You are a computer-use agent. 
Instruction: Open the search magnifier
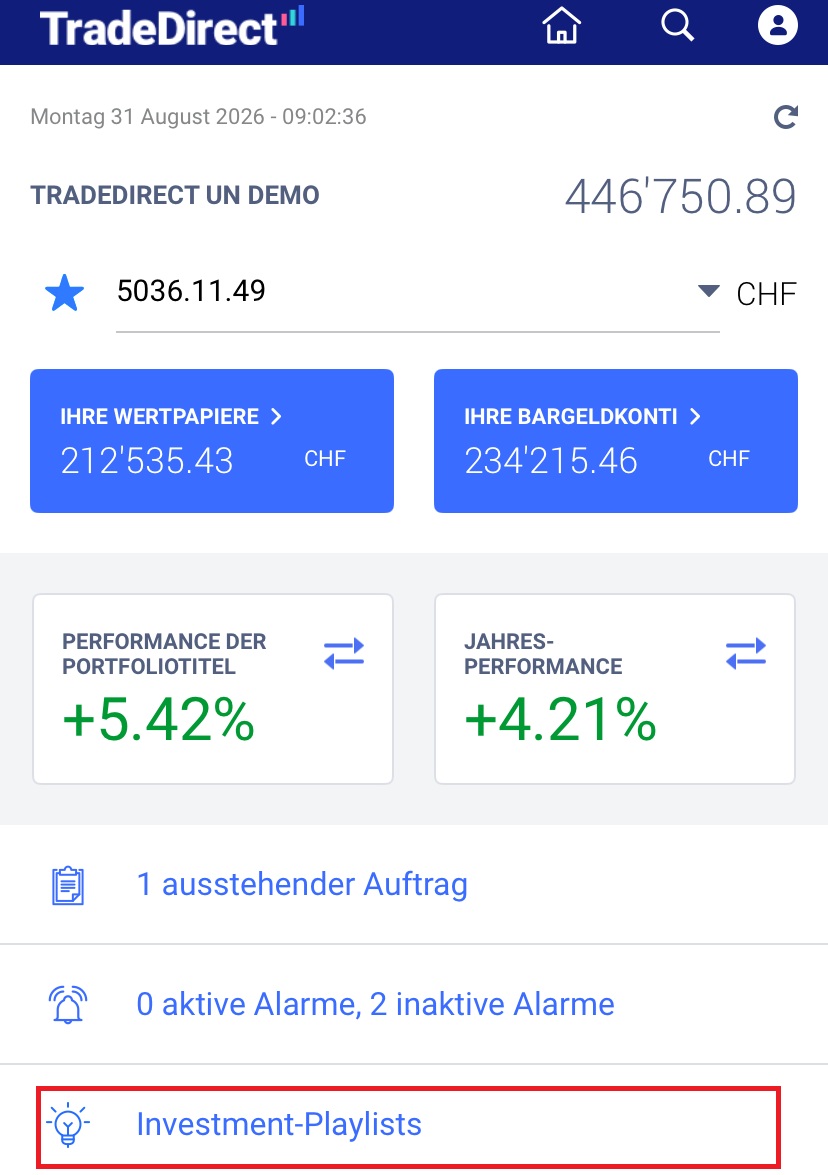click(x=677, y=25)
